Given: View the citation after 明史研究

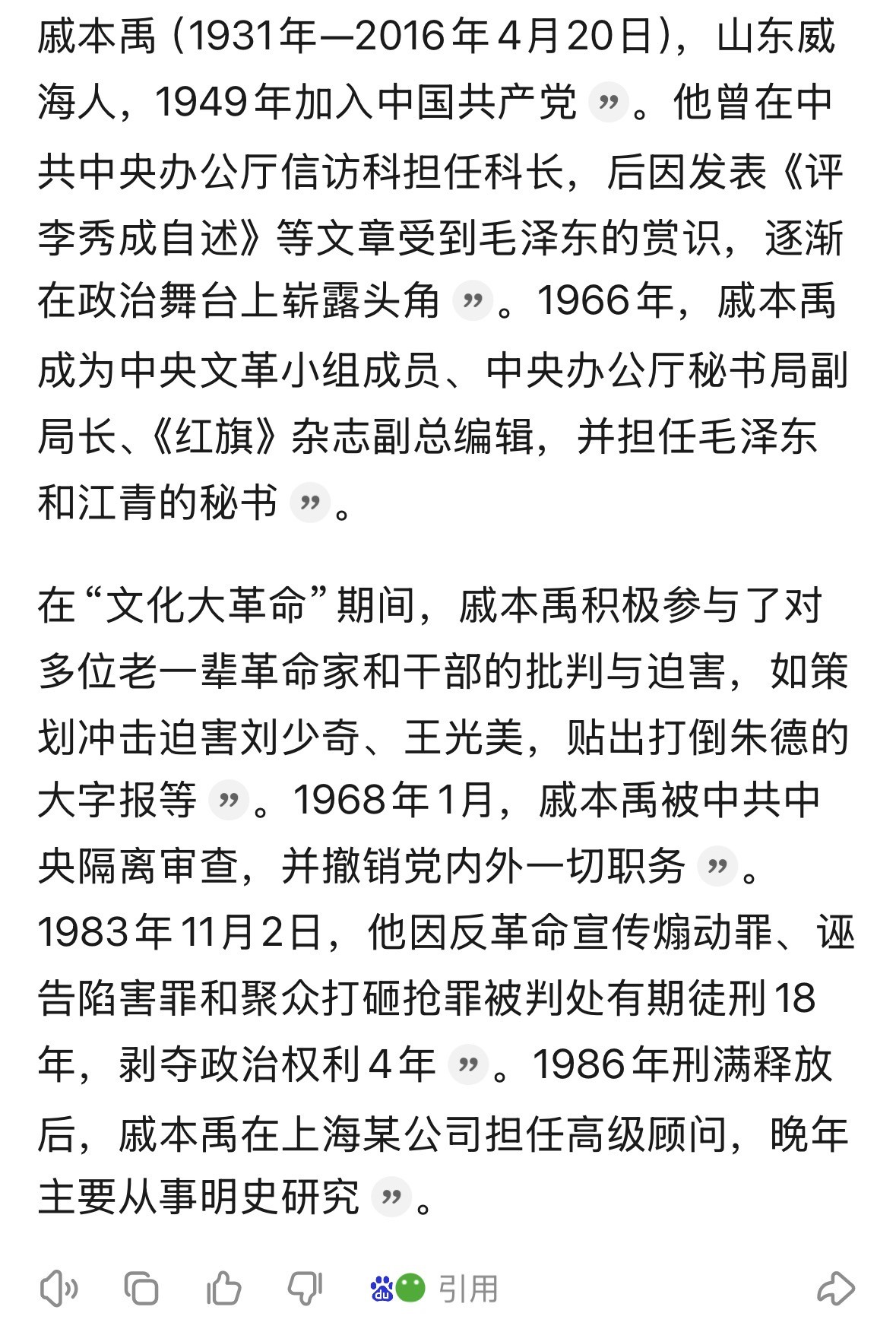Looking at the screenshot, I should [391, 1198].
